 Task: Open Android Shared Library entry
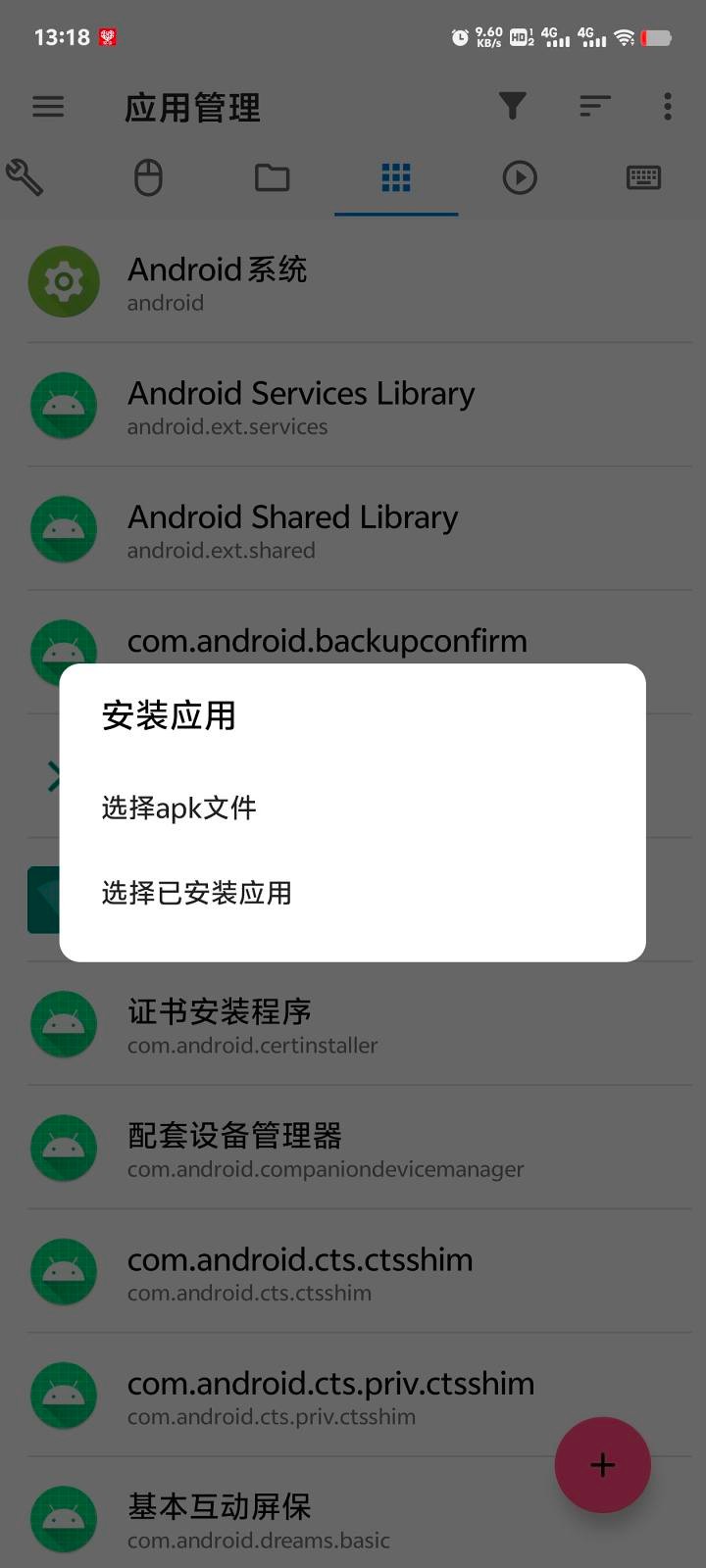353,529
